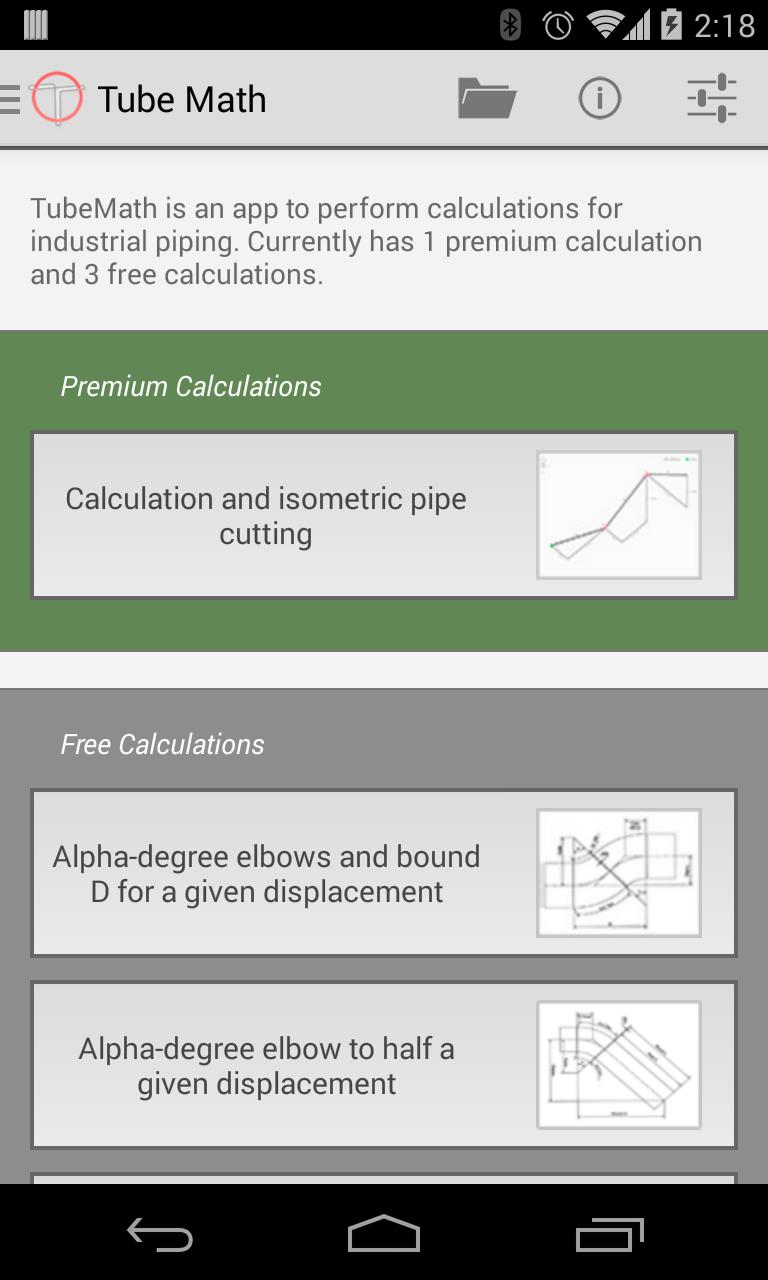Open the app info icon
This screenshot has width=768, height=1280.
599,98
